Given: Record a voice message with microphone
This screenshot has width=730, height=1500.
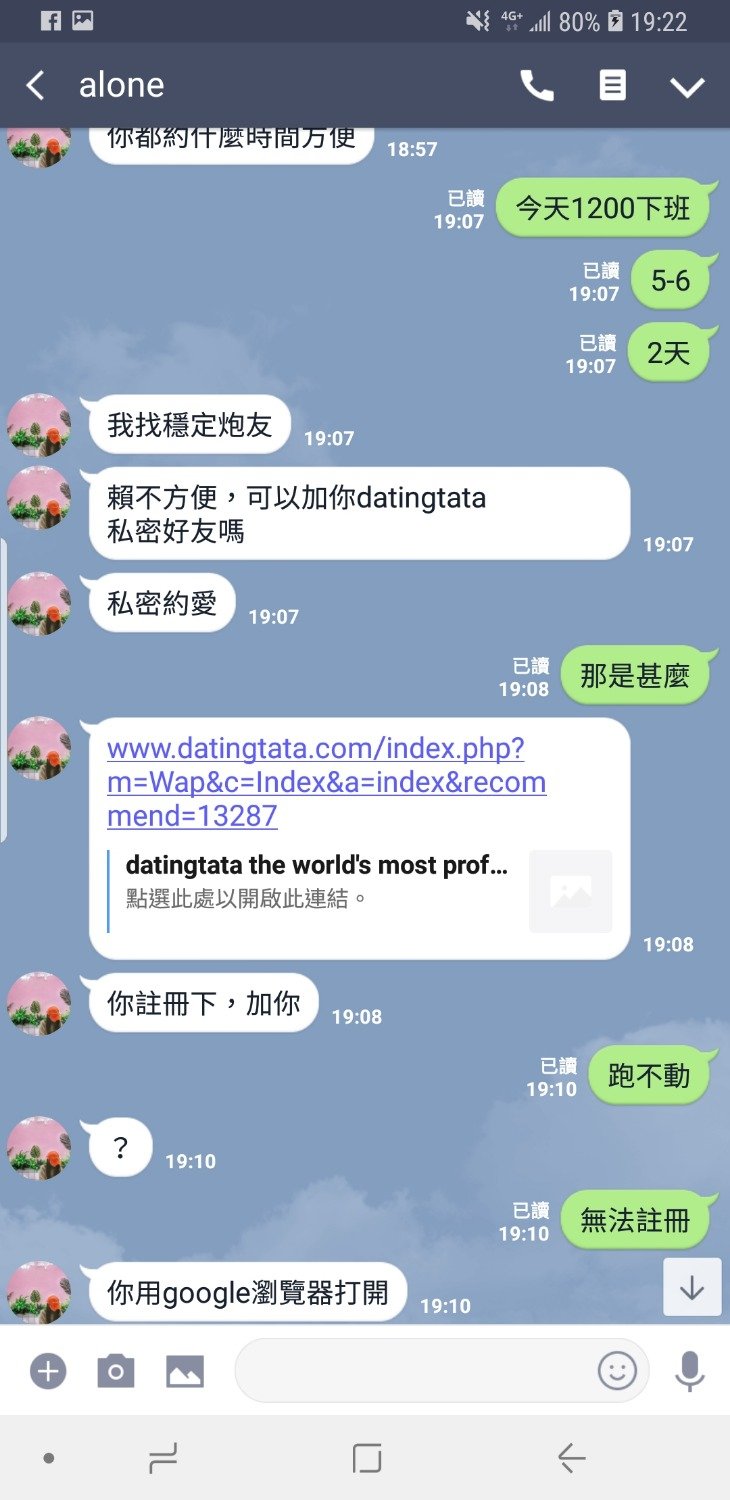Looking at the screenshot, I should point(689,1371).
